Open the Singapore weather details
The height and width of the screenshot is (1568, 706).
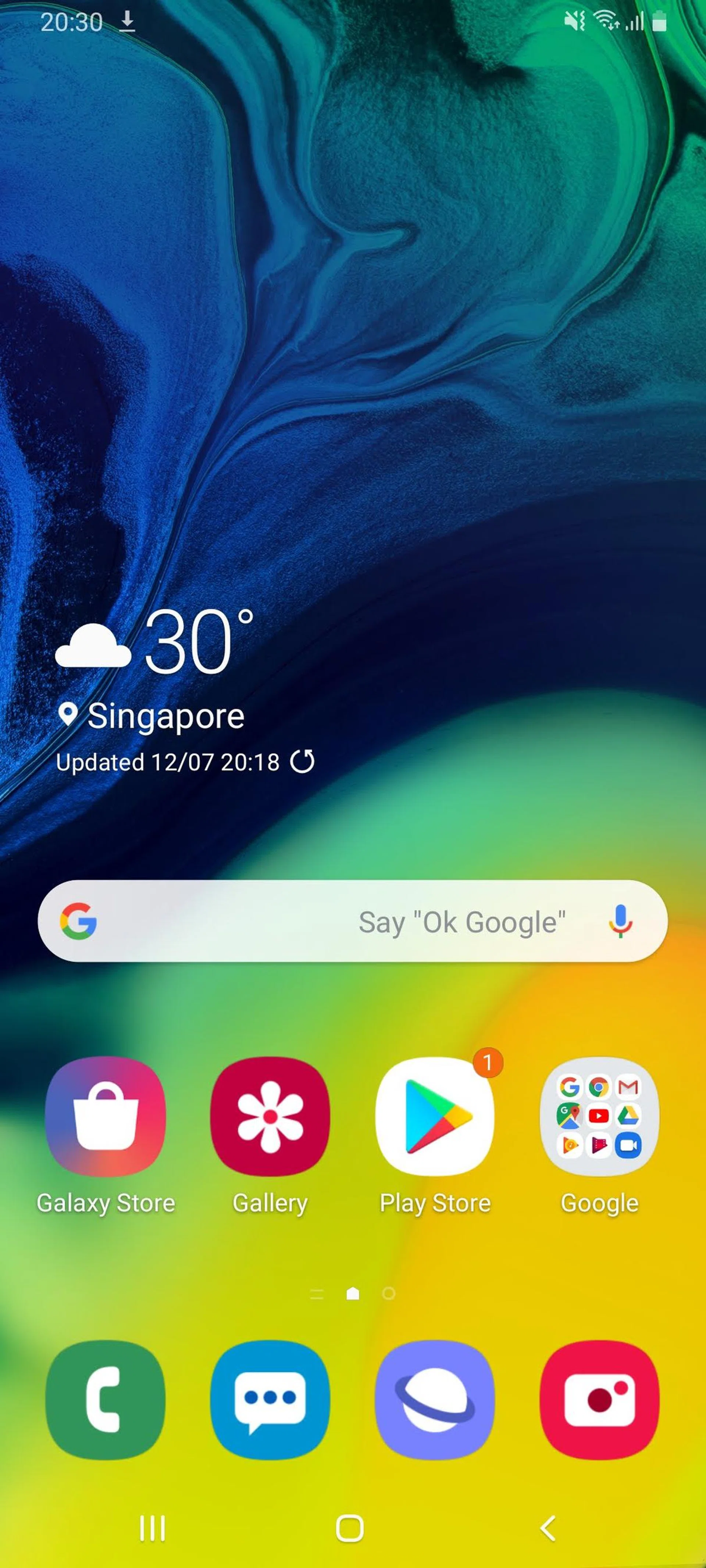point(164,715)
